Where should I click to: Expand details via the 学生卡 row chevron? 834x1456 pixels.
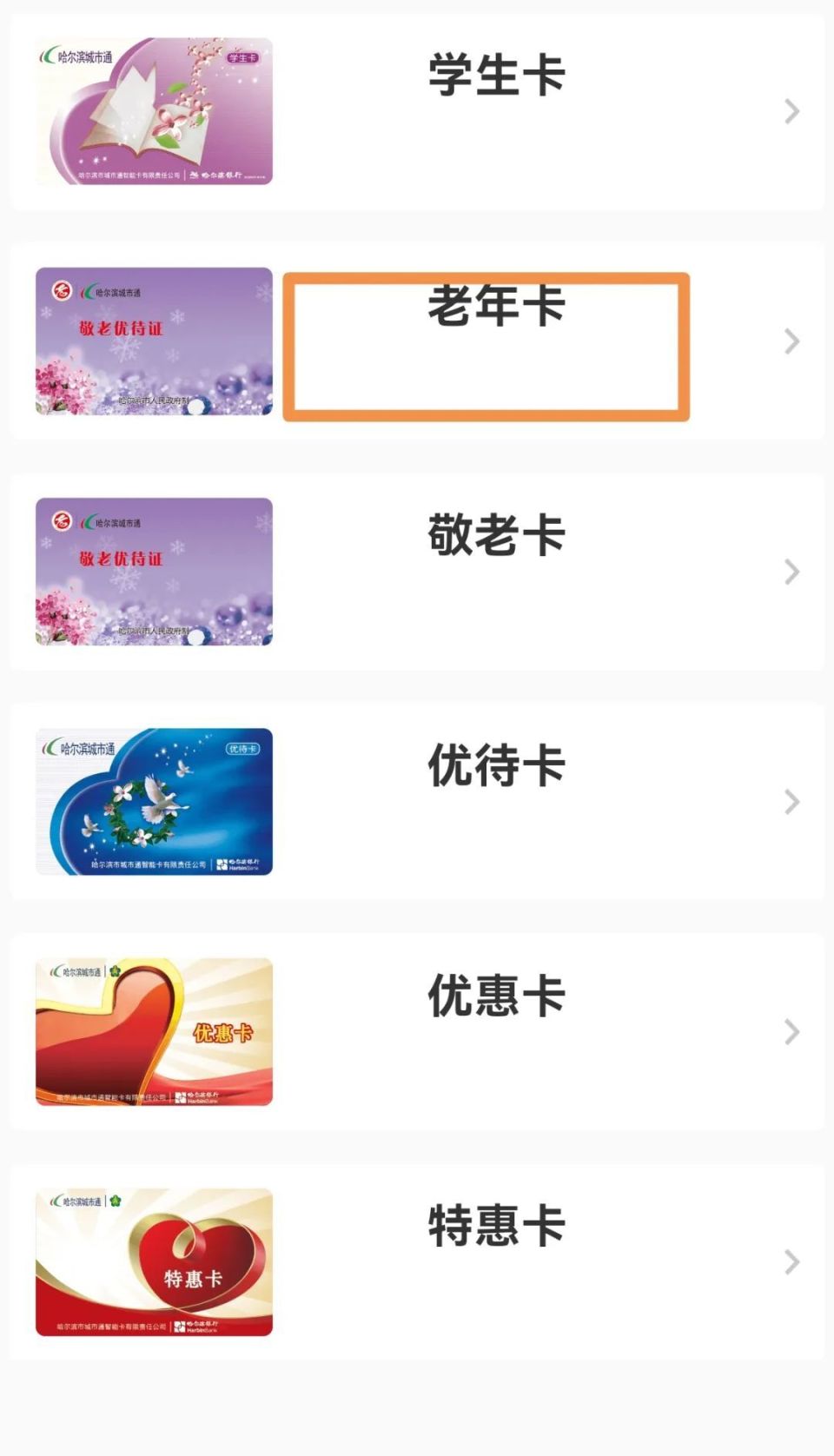pos(789,111)
